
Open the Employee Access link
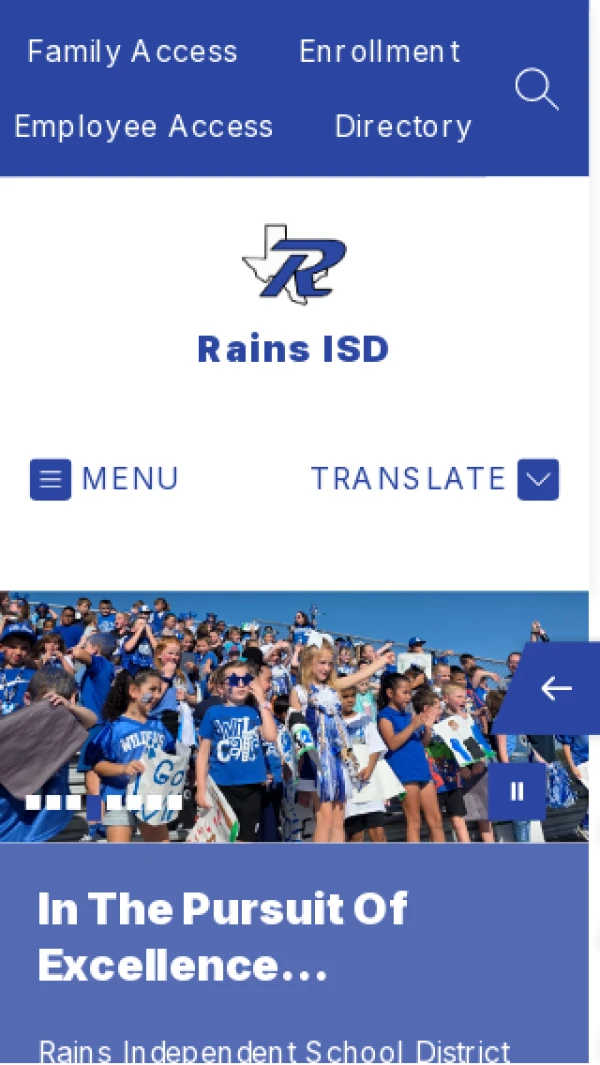click(x=143, y=127)
